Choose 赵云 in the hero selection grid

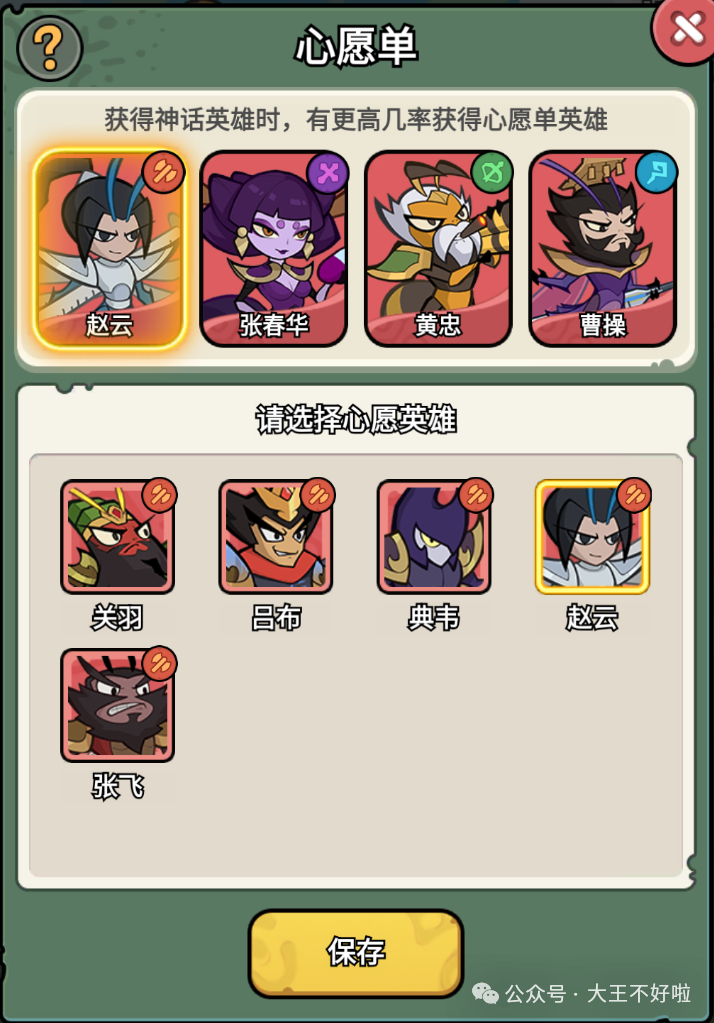pyautogui.click(x=592, y=537)
